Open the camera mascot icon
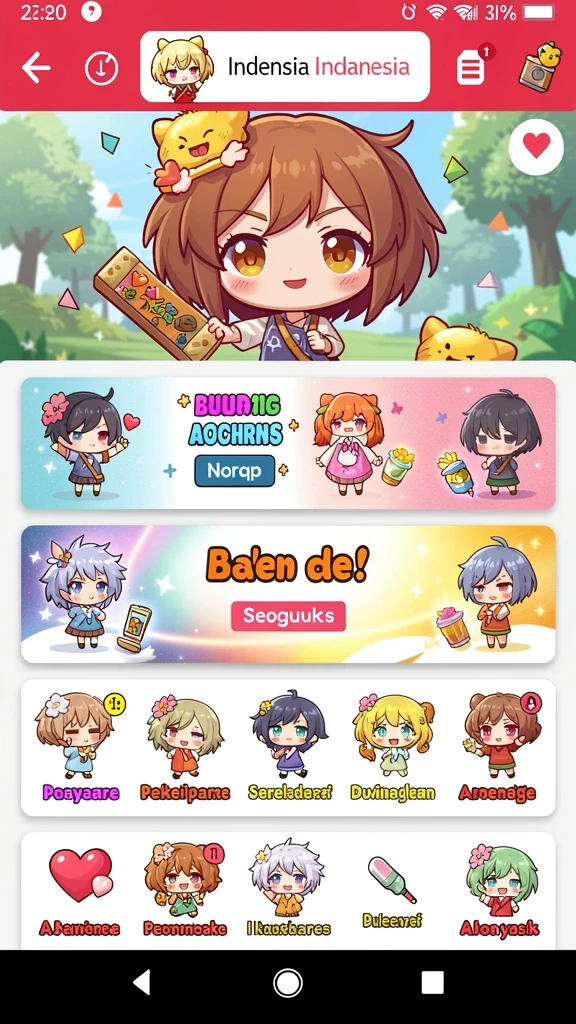Image resolution: width=576 pixels, height=1024 pixels. (x=541, y=67)
